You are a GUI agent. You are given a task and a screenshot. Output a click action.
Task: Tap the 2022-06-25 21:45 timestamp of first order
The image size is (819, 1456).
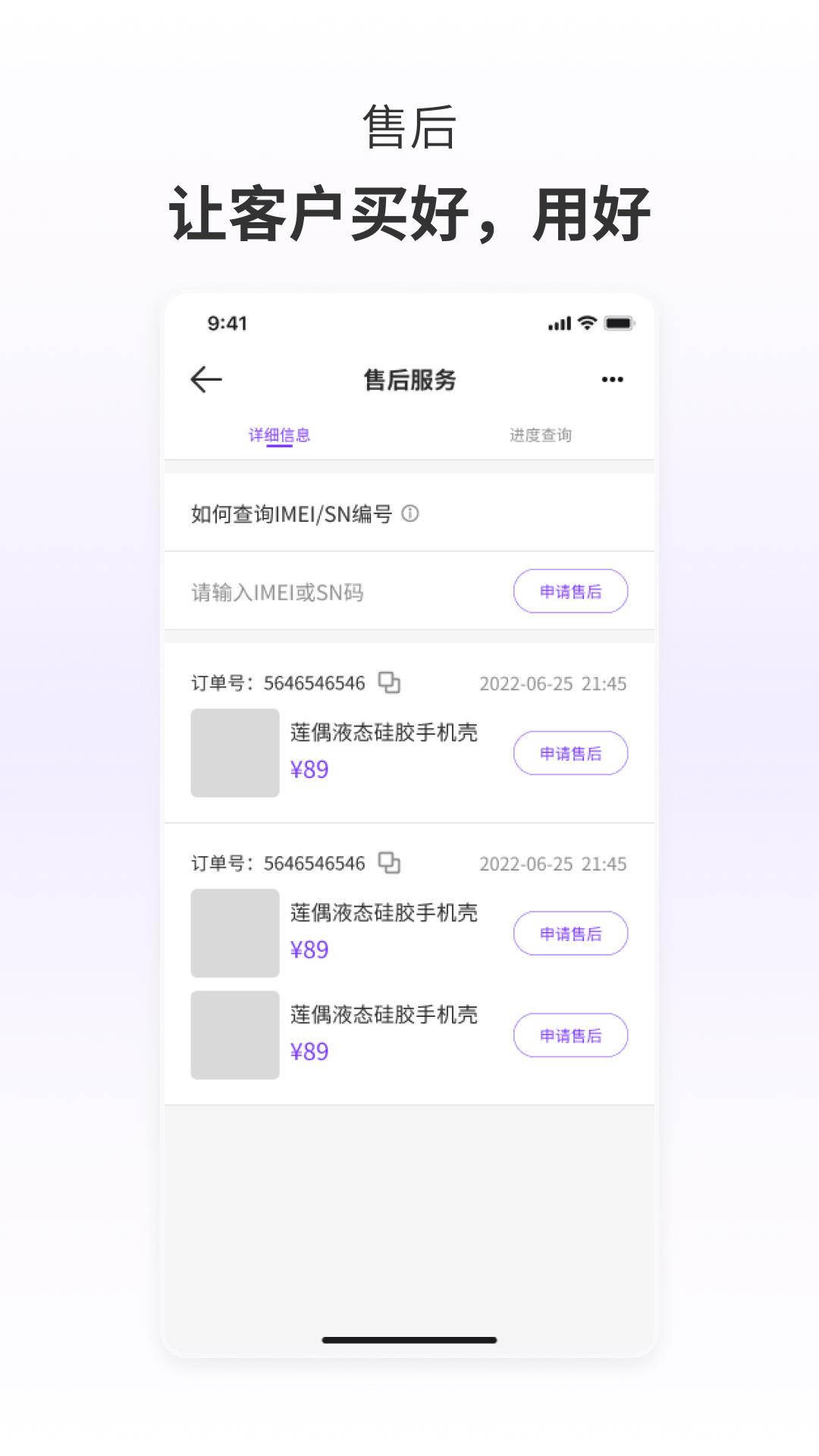(x=553, y=682)
